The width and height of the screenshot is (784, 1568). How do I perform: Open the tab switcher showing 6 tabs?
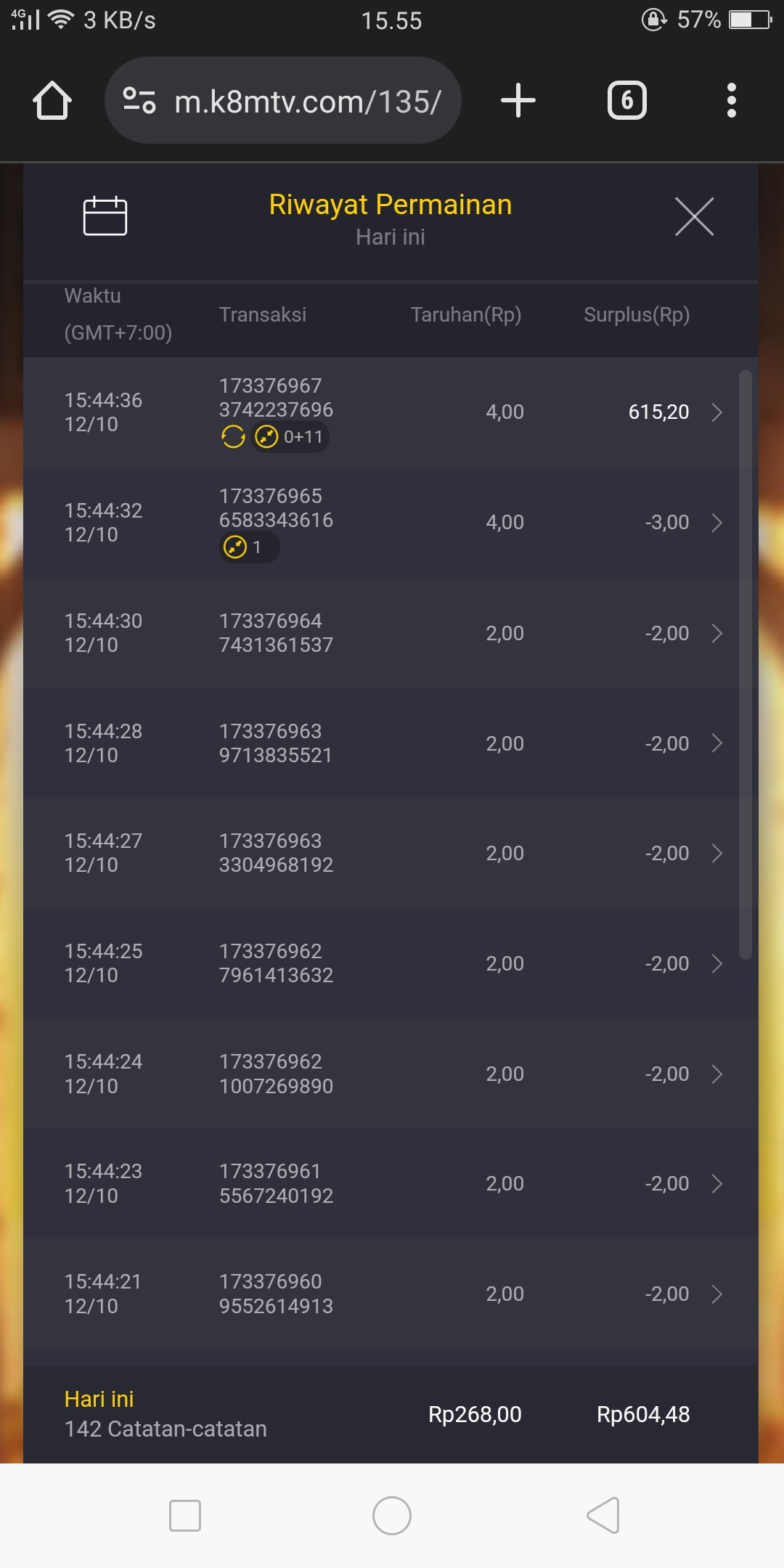[x=626, y=100]
